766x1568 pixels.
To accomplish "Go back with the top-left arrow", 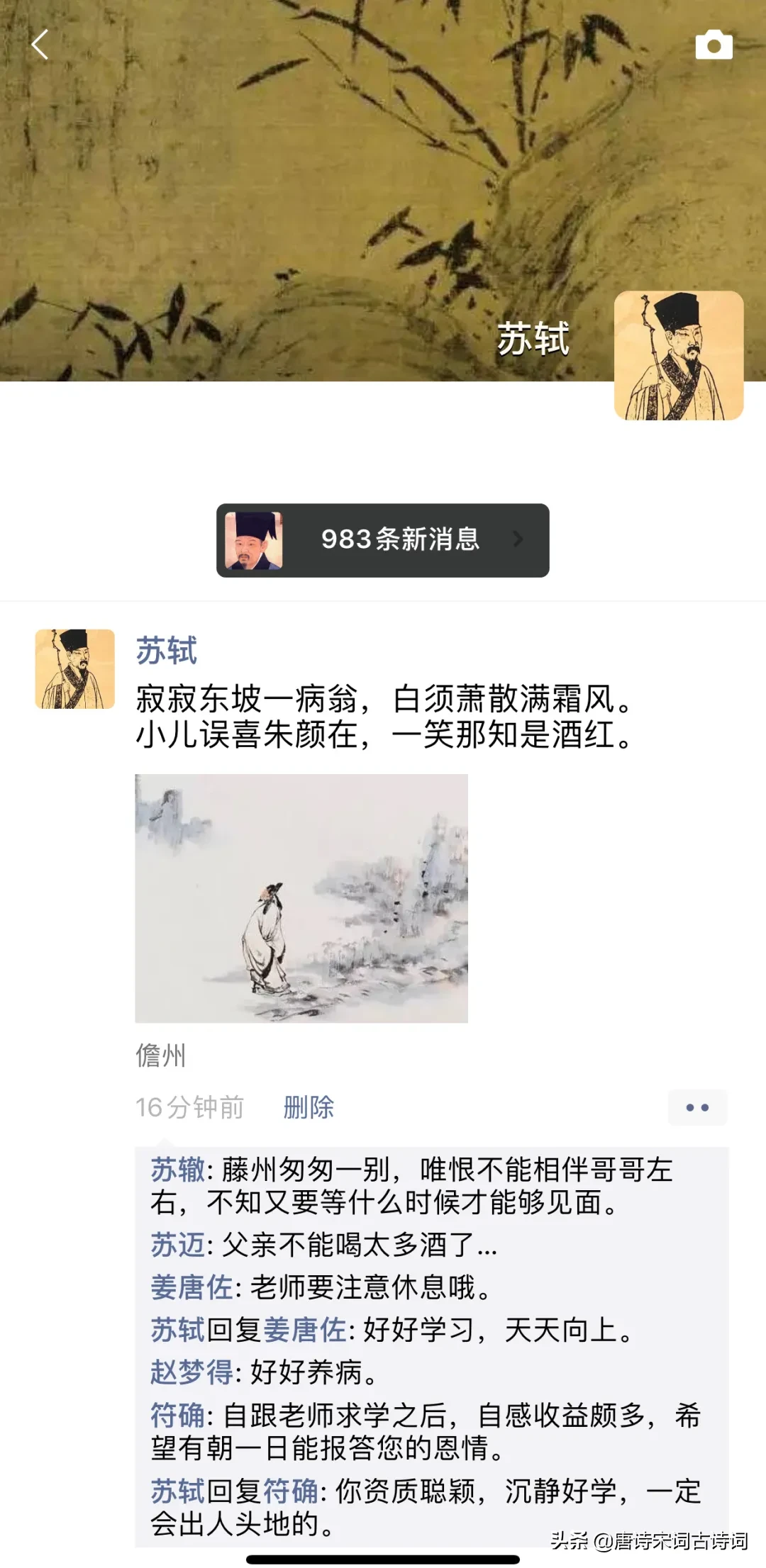I will [40, 45].
